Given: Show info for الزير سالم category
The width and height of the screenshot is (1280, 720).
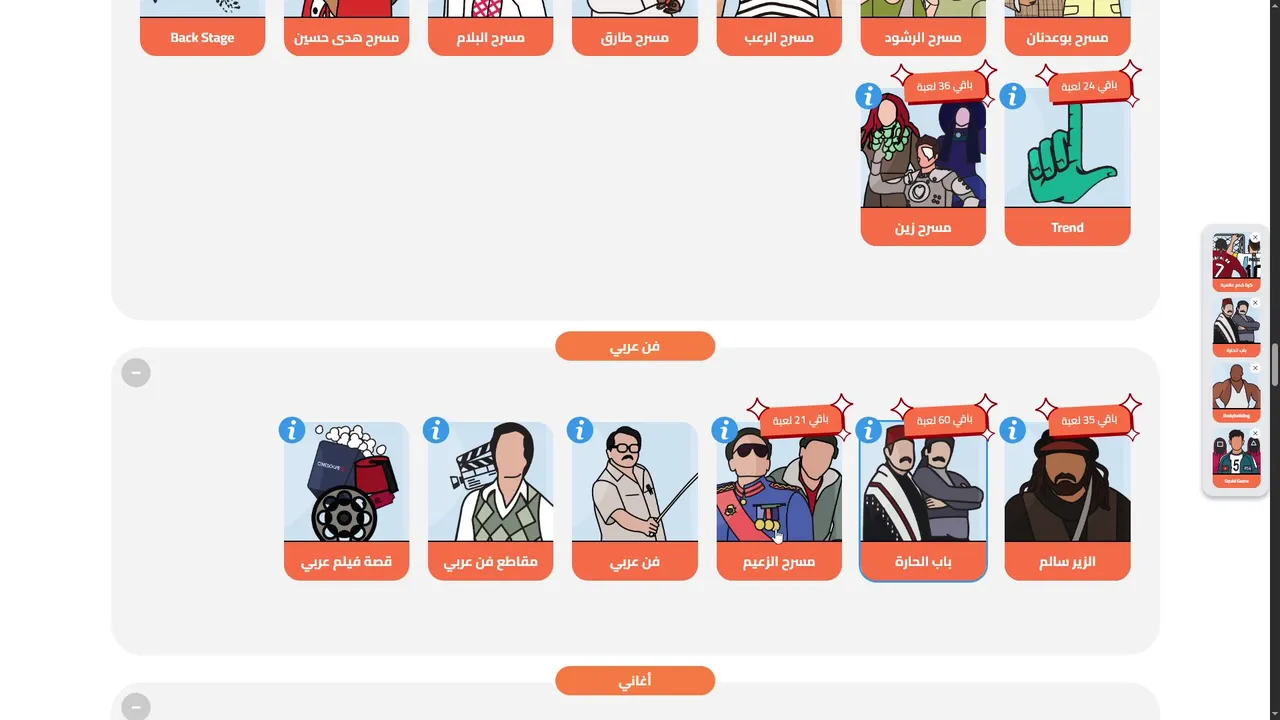Looking at the screenshot, I should click(x=1013, y=431).
